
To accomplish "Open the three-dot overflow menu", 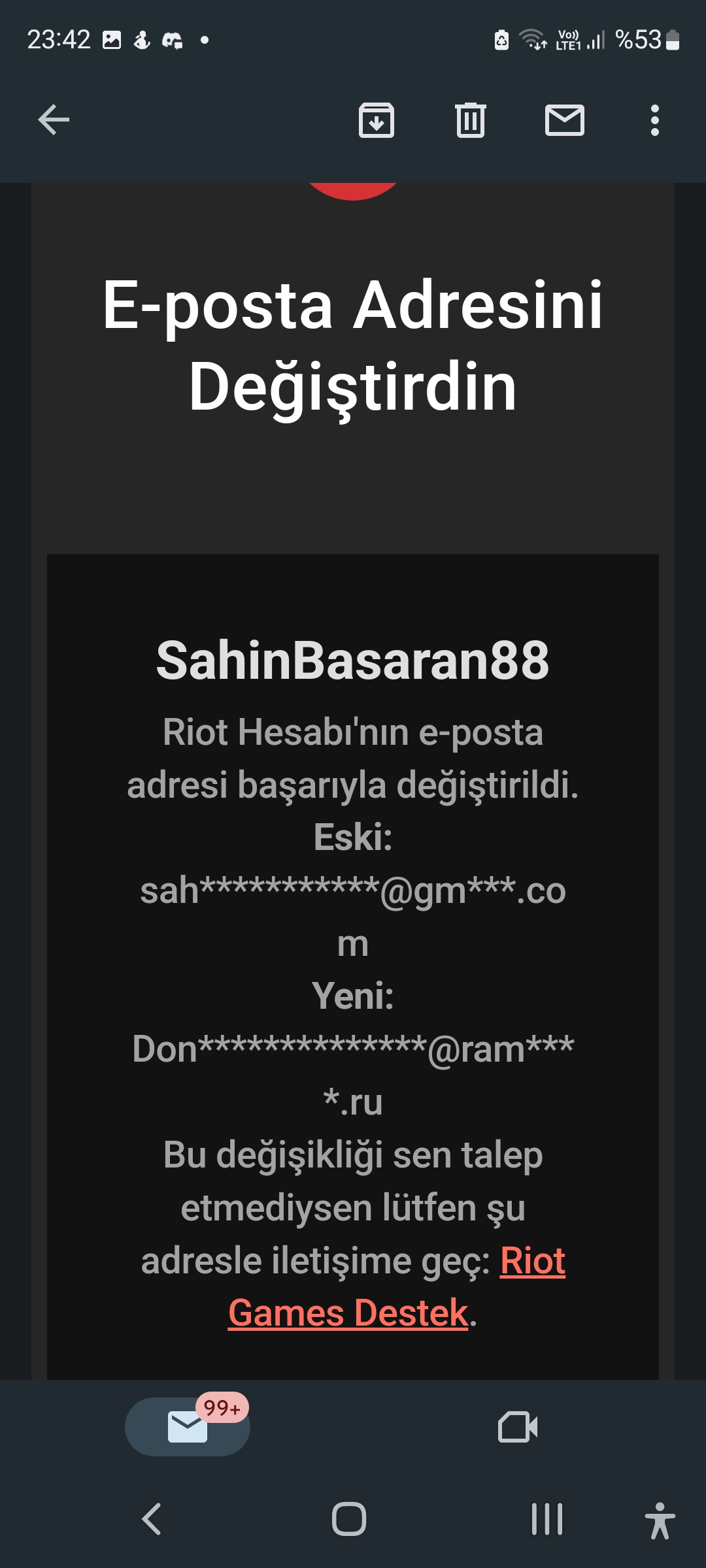I will [x=654, y=120].
